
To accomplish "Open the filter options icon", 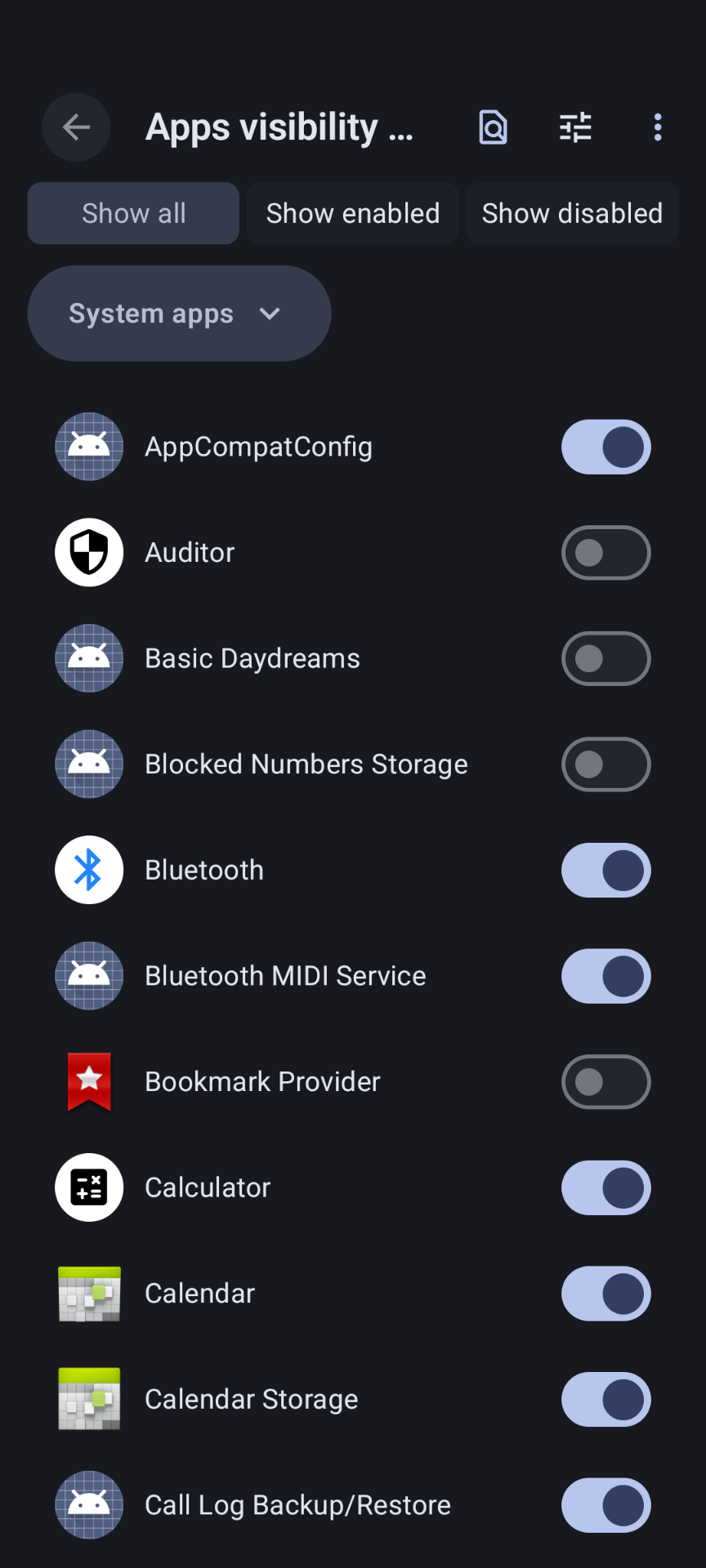I will click(x=575, y=127).
